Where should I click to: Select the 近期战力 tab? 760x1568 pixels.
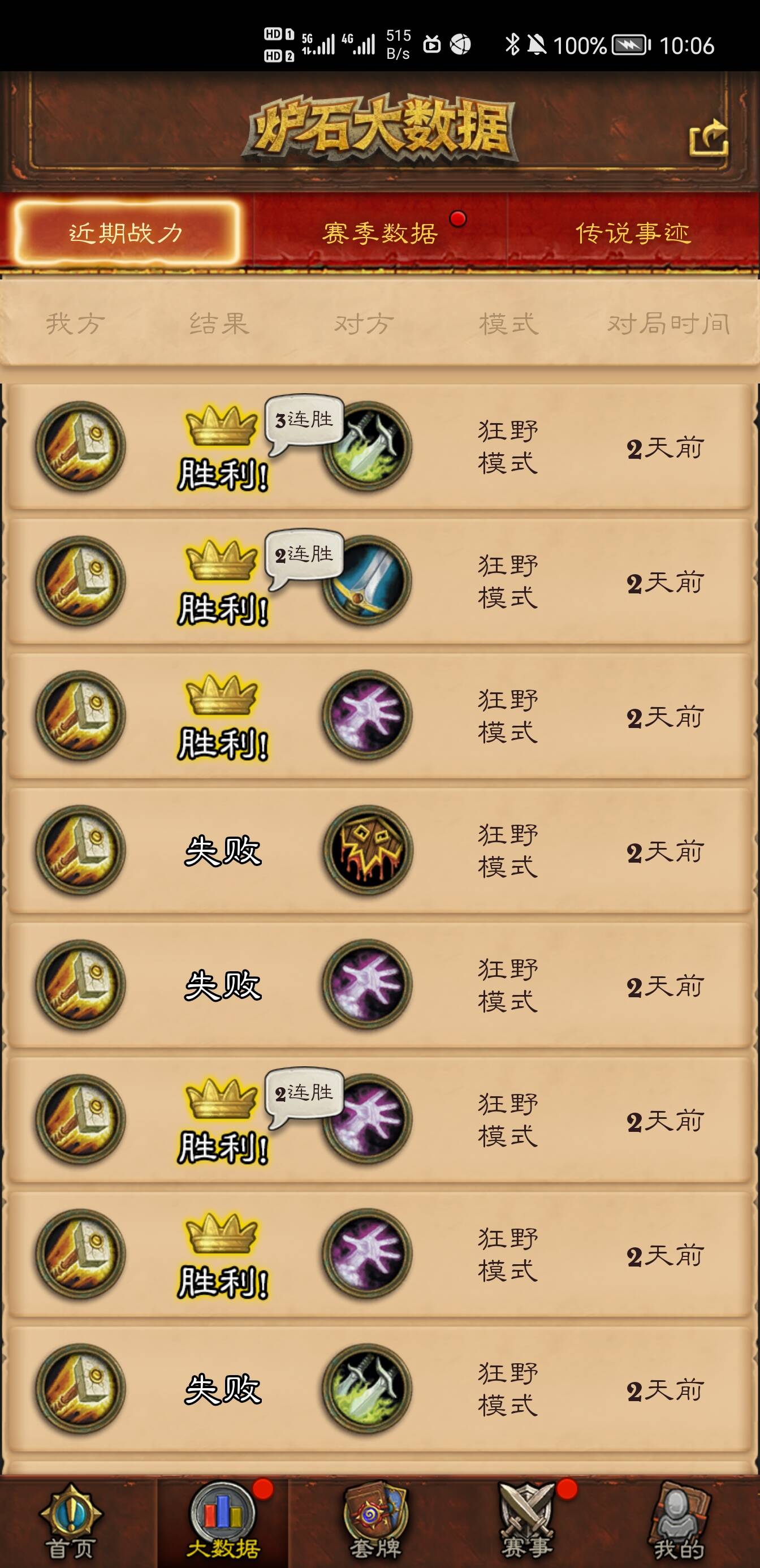(126, 233)
